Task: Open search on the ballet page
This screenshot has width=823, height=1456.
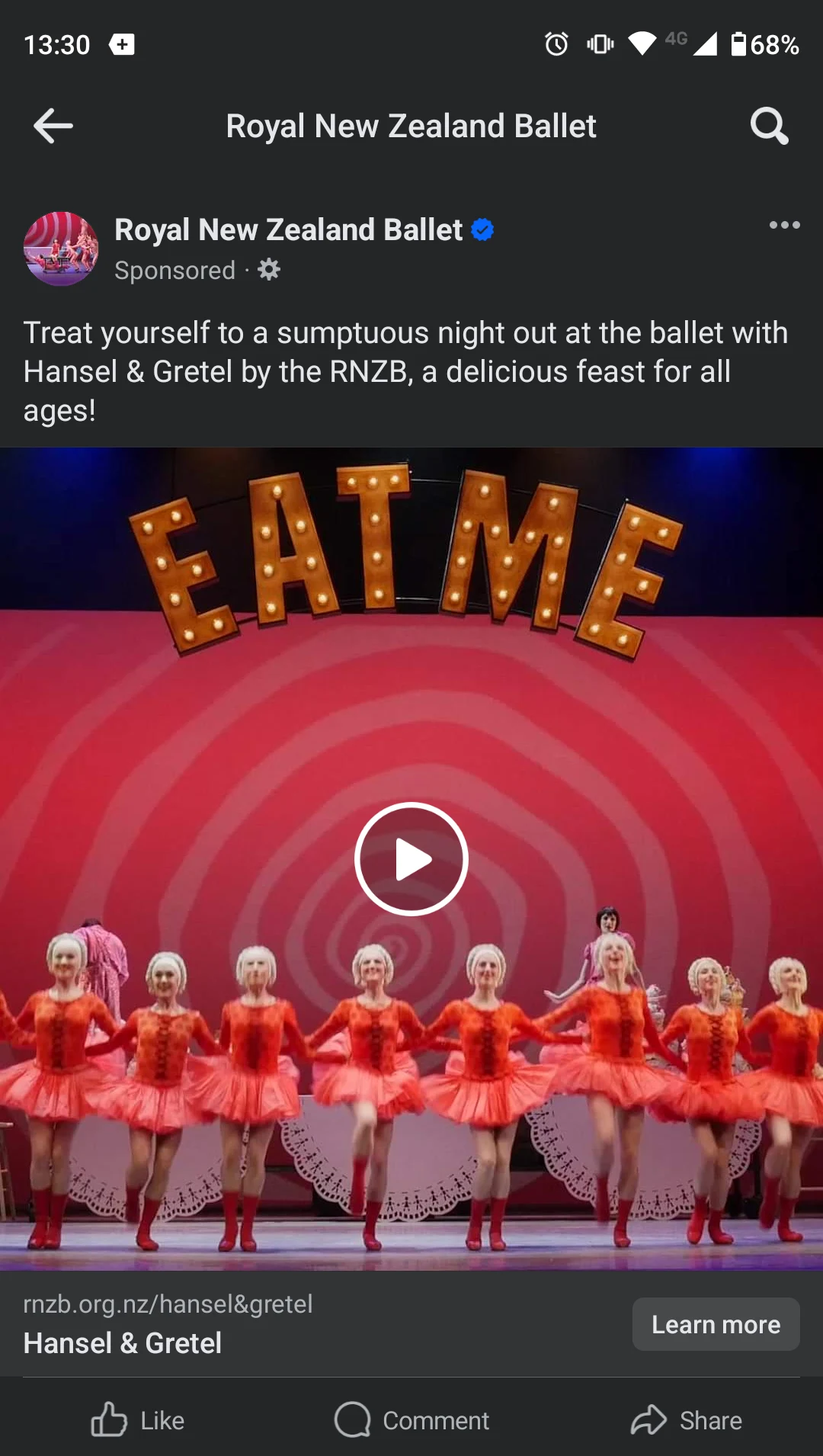Action: click(768, 126)
